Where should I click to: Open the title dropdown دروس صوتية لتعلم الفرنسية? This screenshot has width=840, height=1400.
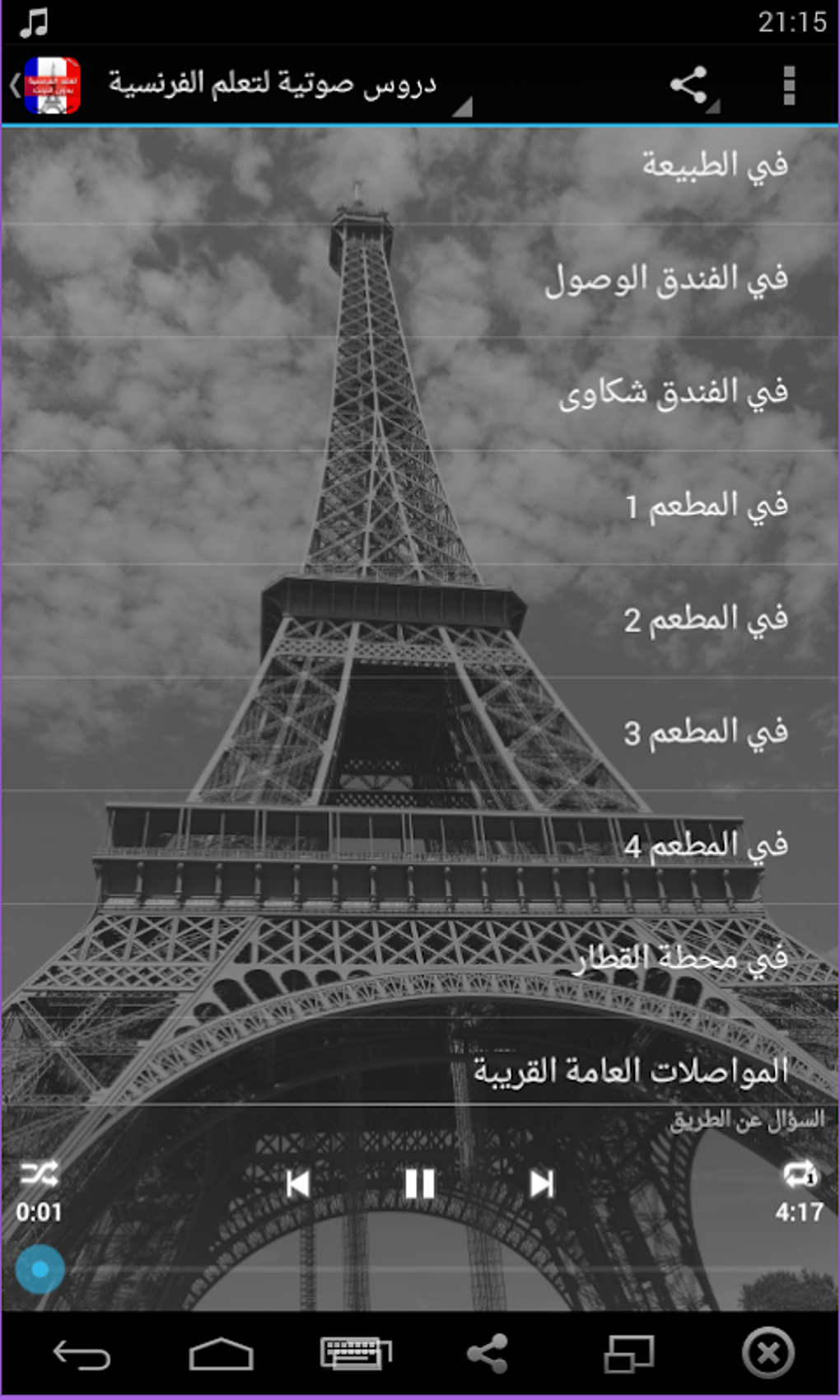click(x=280, y=86)
